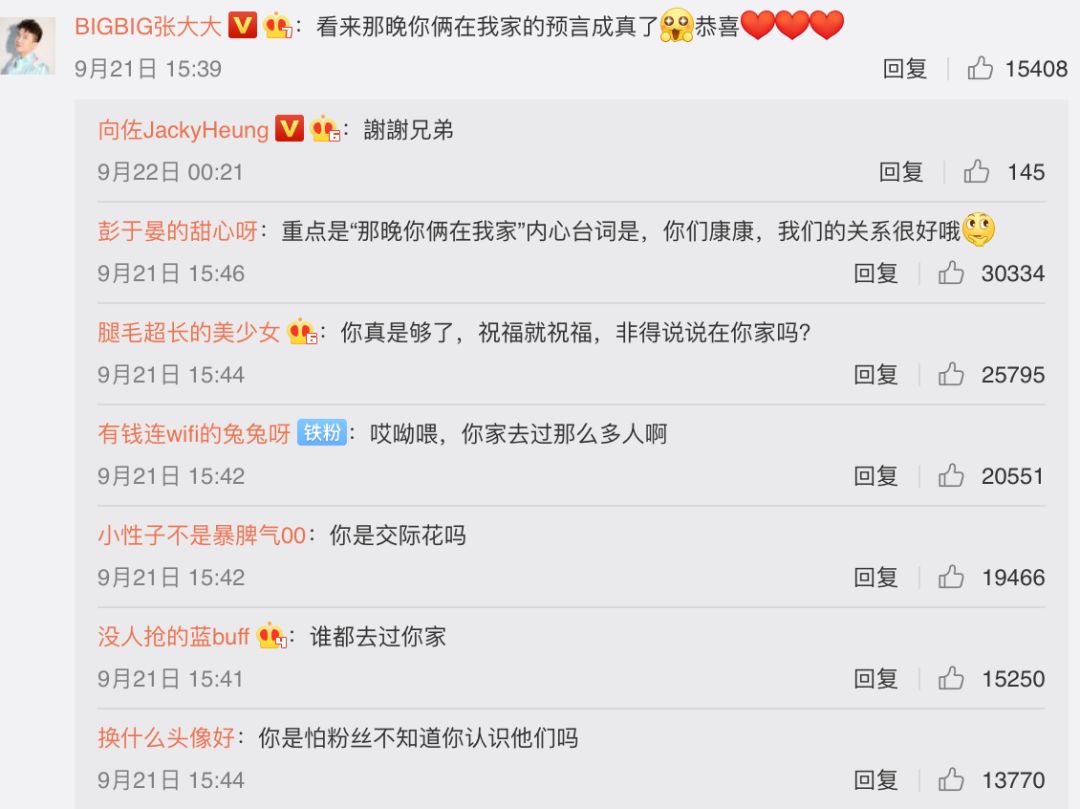The image size is (1080, 809).
Task: Reply to 腿毛超长的美少女
Action: (x=876, y=375)
